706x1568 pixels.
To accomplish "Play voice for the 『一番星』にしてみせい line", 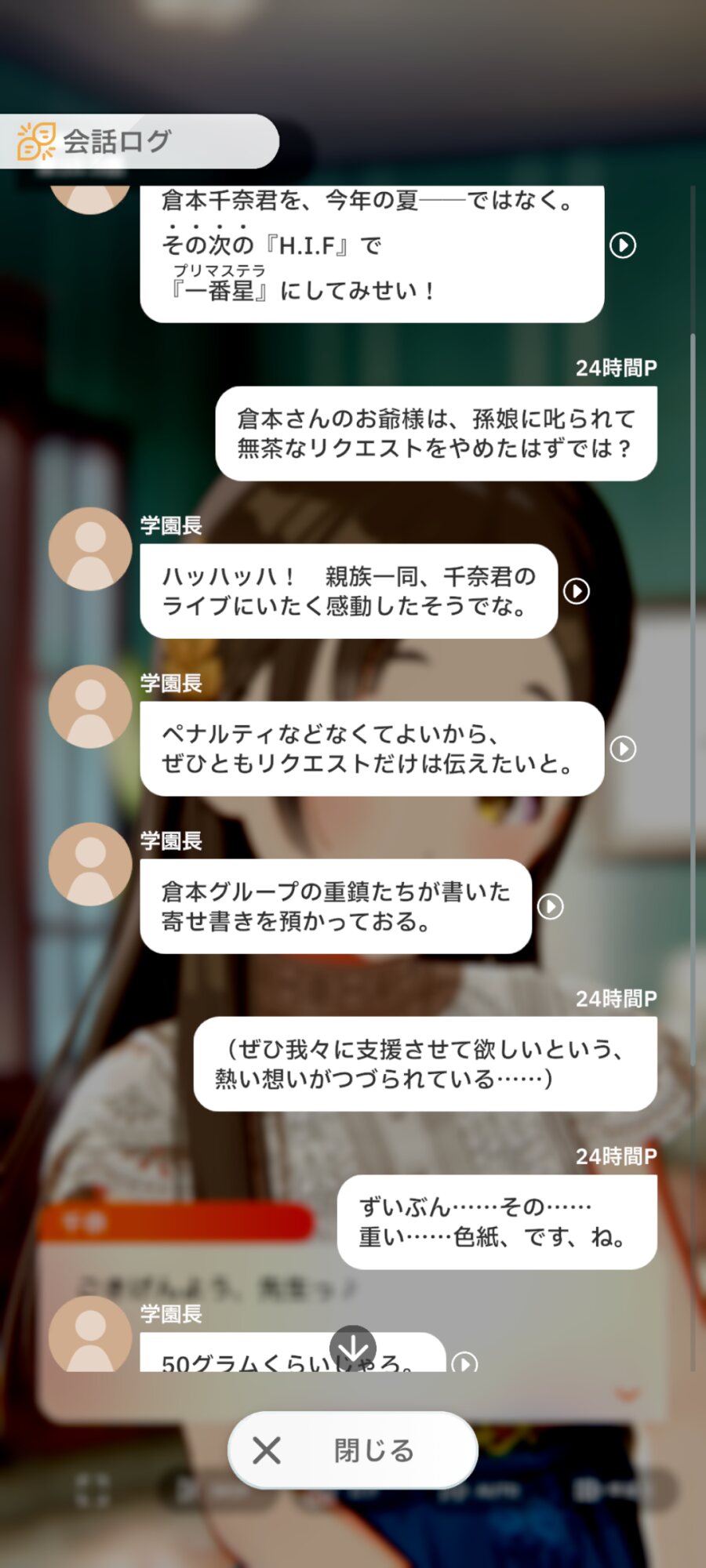I will pyautogui.click(x=623, y=245).
